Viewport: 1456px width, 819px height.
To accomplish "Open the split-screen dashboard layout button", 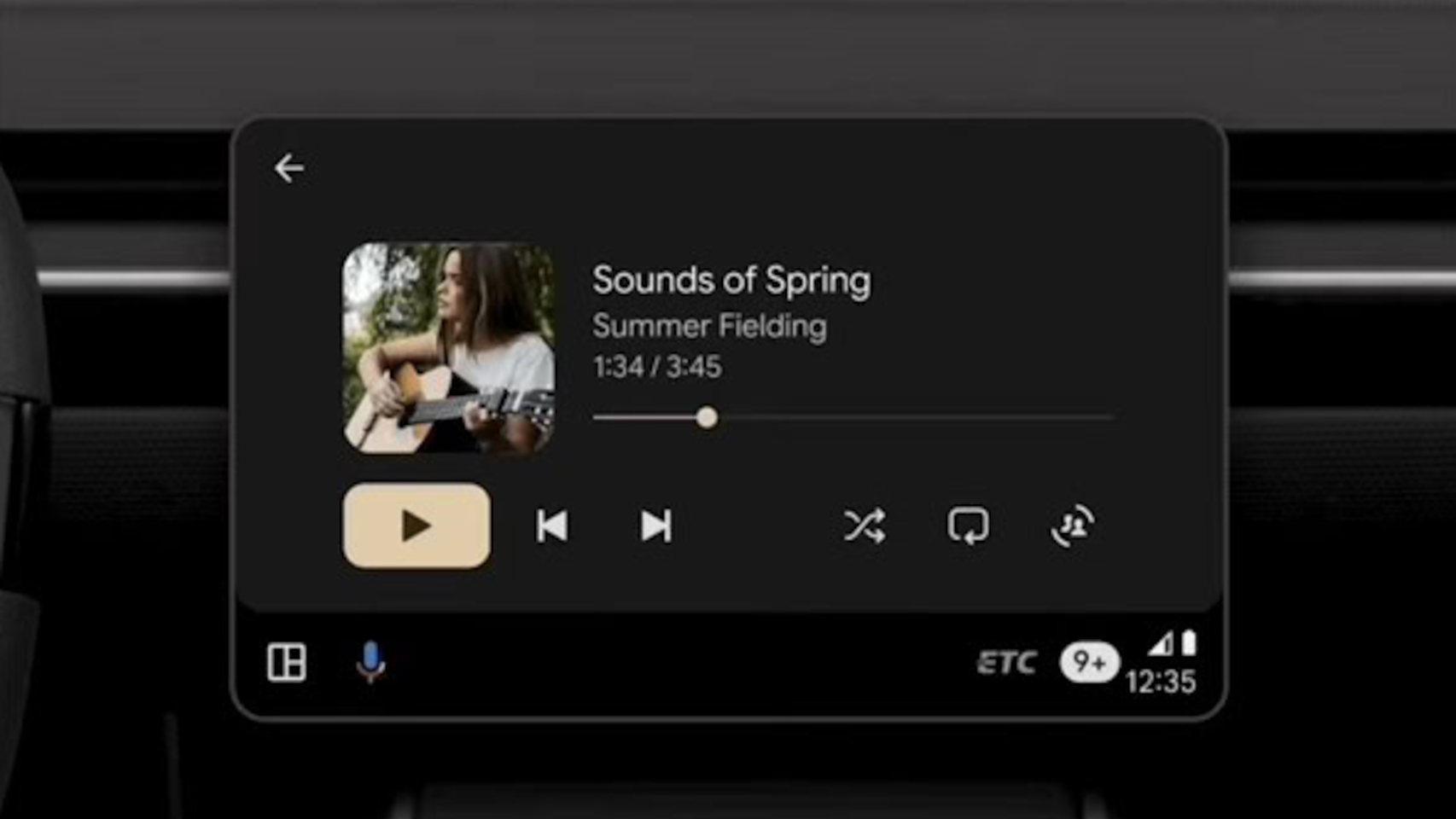I will tap(287, 662).
